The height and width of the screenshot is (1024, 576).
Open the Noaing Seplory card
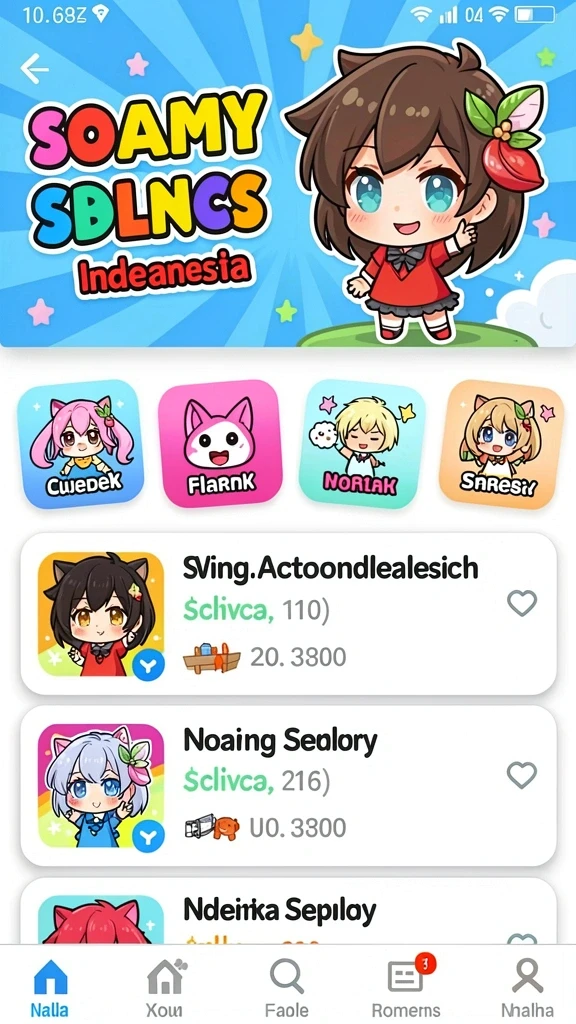(x=289, y=786)
